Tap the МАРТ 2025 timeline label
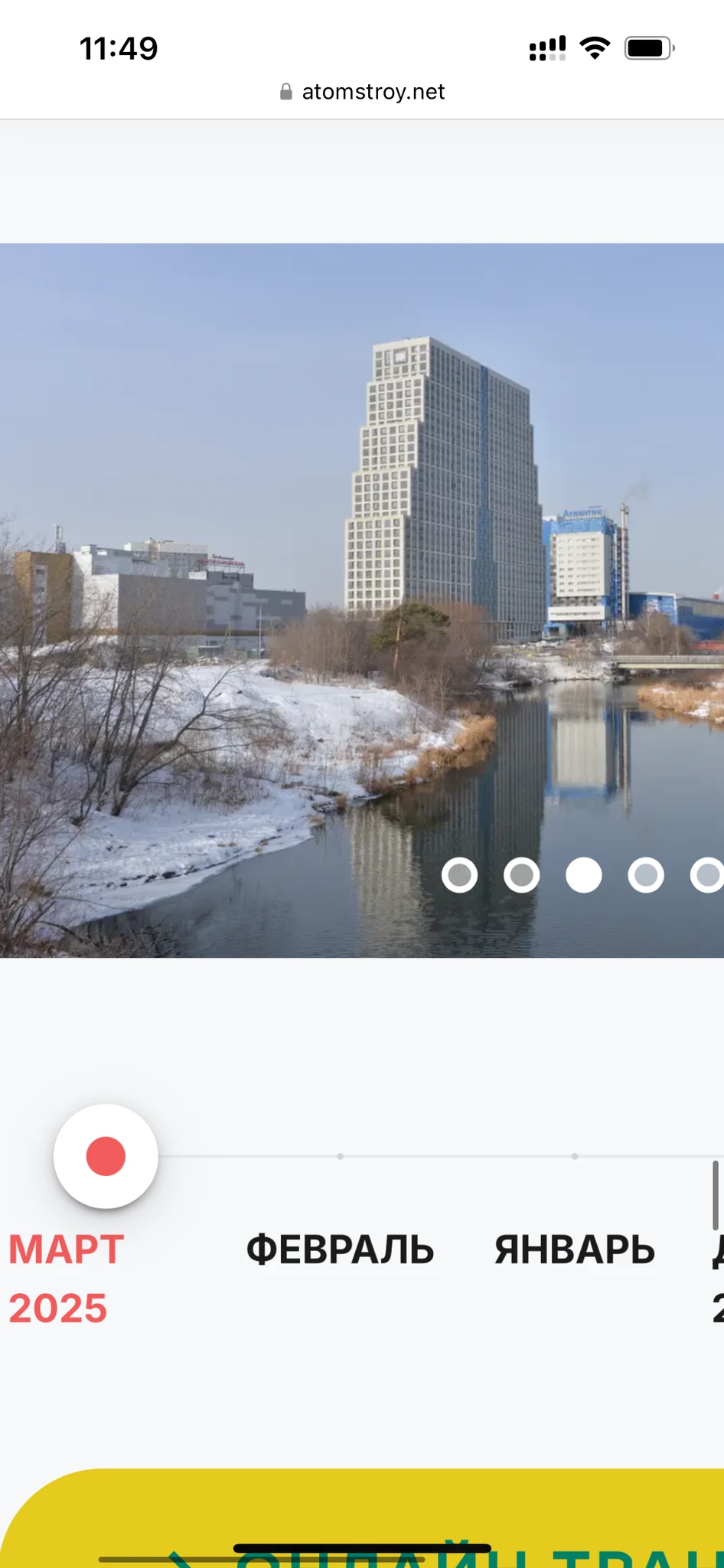 pyautogui.click(x=66, y=1277)
